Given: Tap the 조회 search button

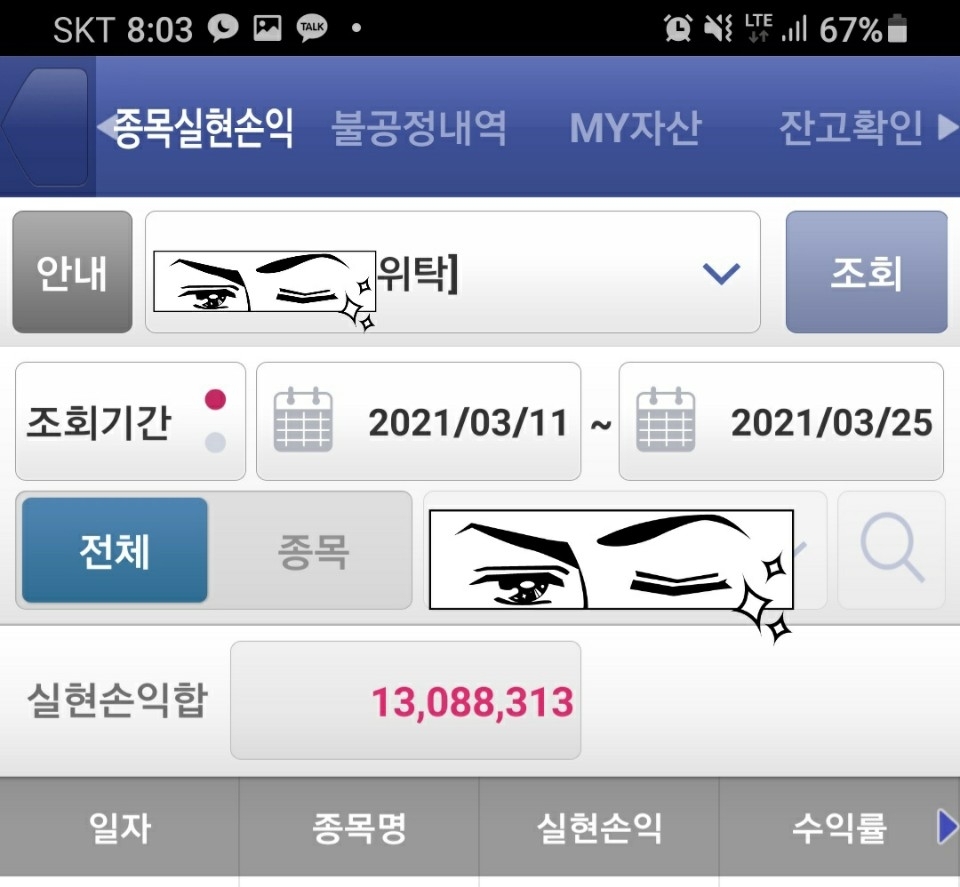Looking at the screenshot, I should pos(866,272).
